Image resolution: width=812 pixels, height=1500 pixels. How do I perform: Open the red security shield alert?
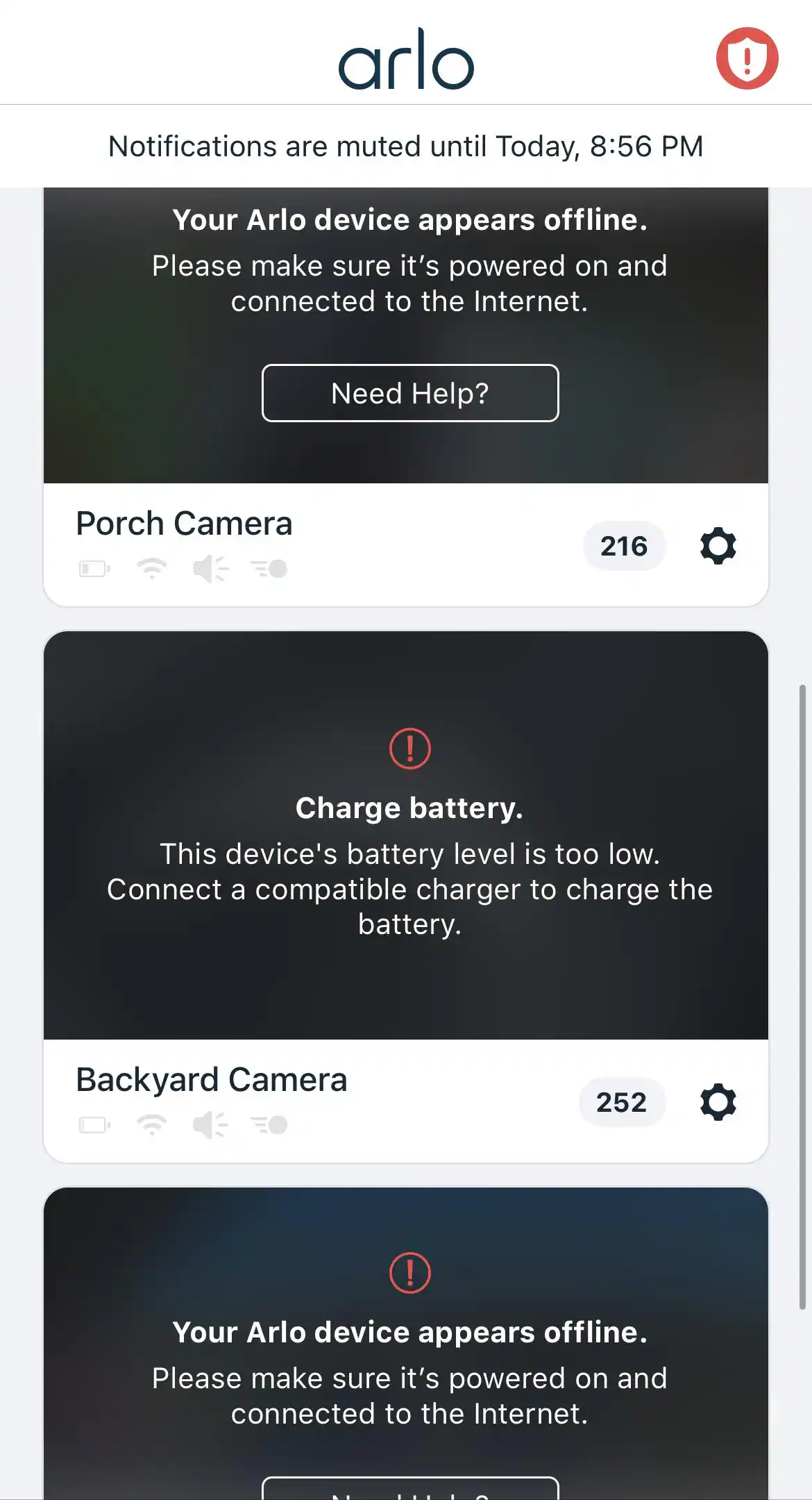click(x=747, y=58)
